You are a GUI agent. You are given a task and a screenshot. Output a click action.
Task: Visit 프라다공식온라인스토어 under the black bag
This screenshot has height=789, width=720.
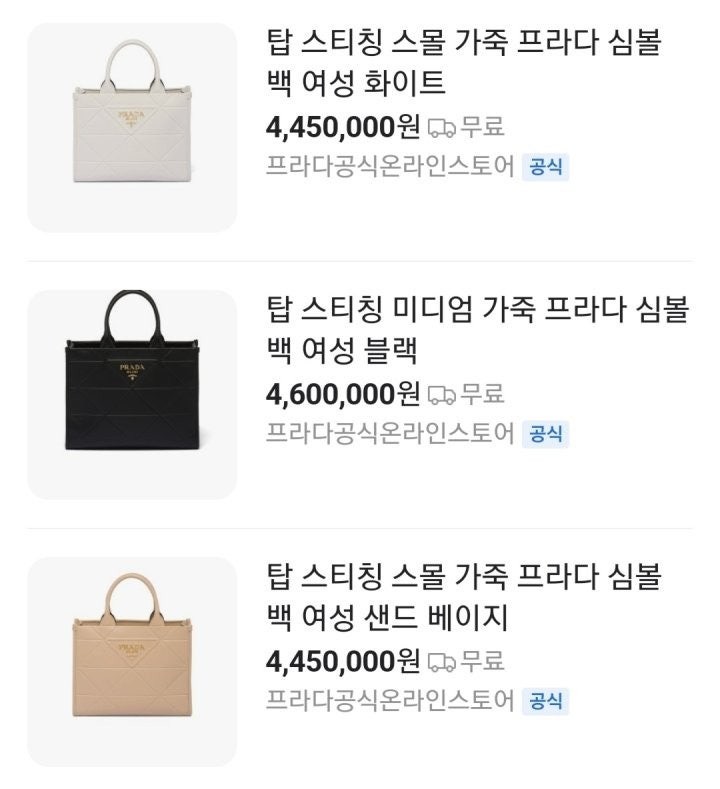pos(390,433)
